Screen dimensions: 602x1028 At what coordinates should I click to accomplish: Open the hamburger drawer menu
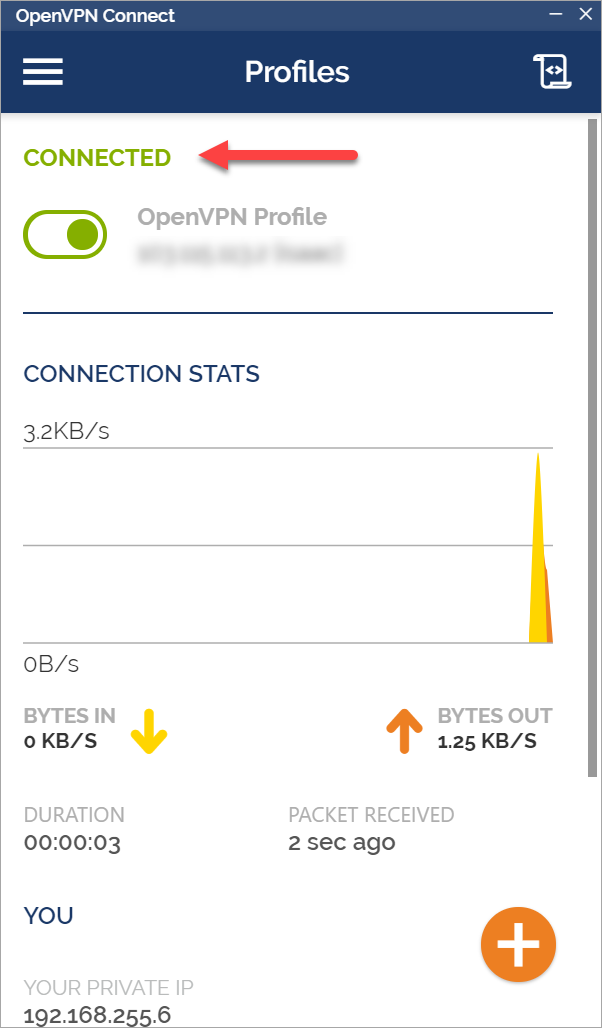click(43, 71)
